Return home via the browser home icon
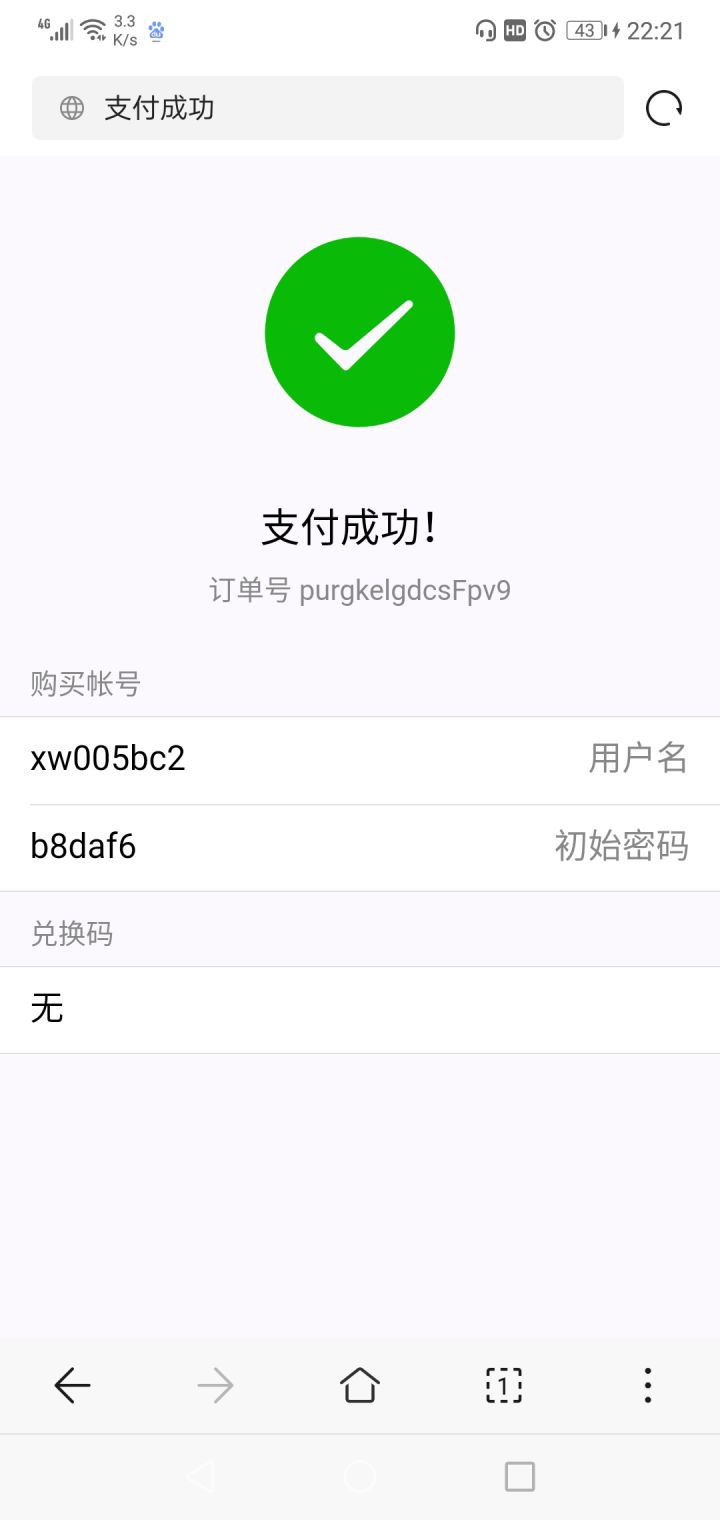The height and width of the screenshot is (1520, 720). pyautogui.click(x=359, y=1385)
